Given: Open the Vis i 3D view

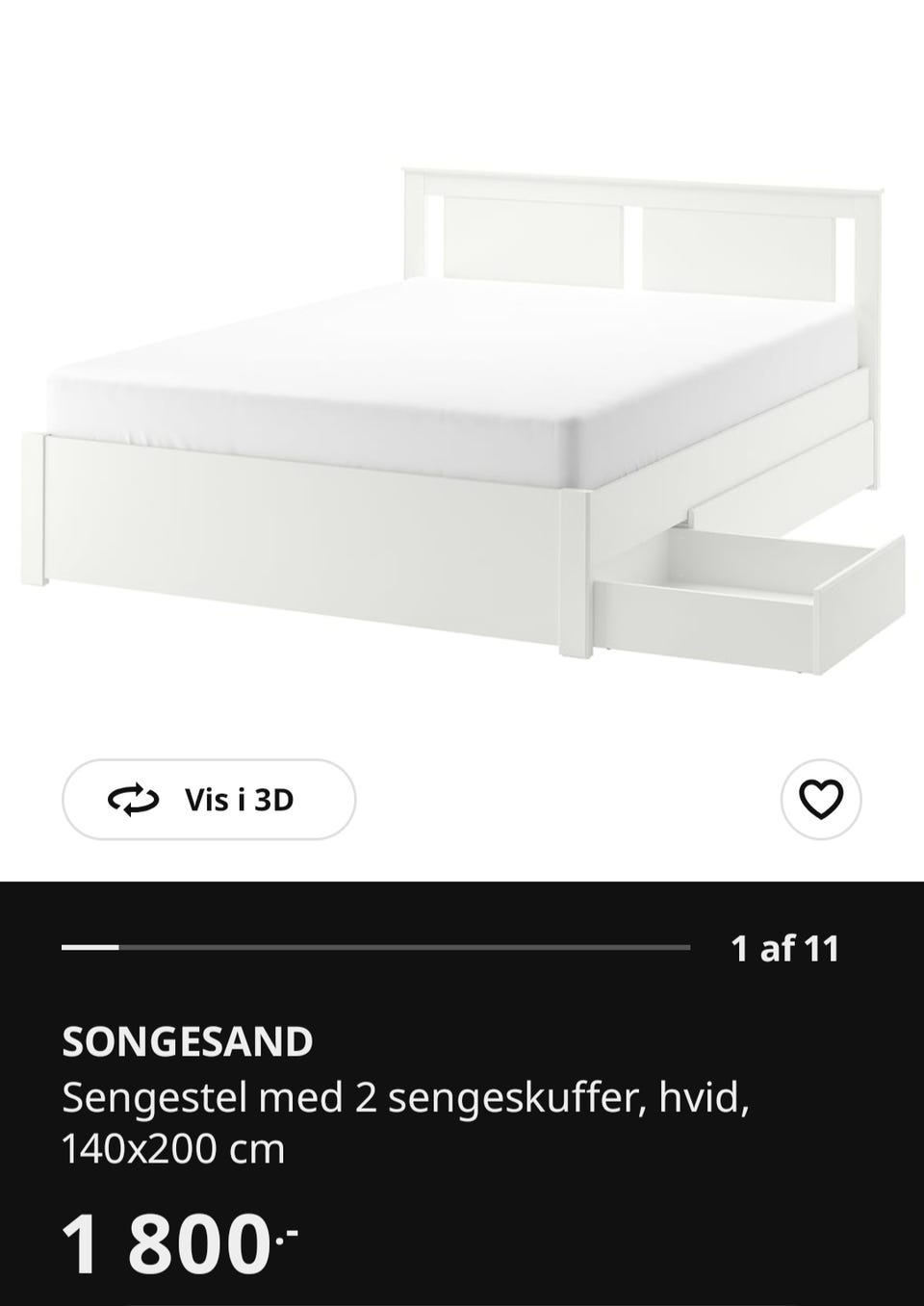Looking at the screenshot, I should (209, 800).
